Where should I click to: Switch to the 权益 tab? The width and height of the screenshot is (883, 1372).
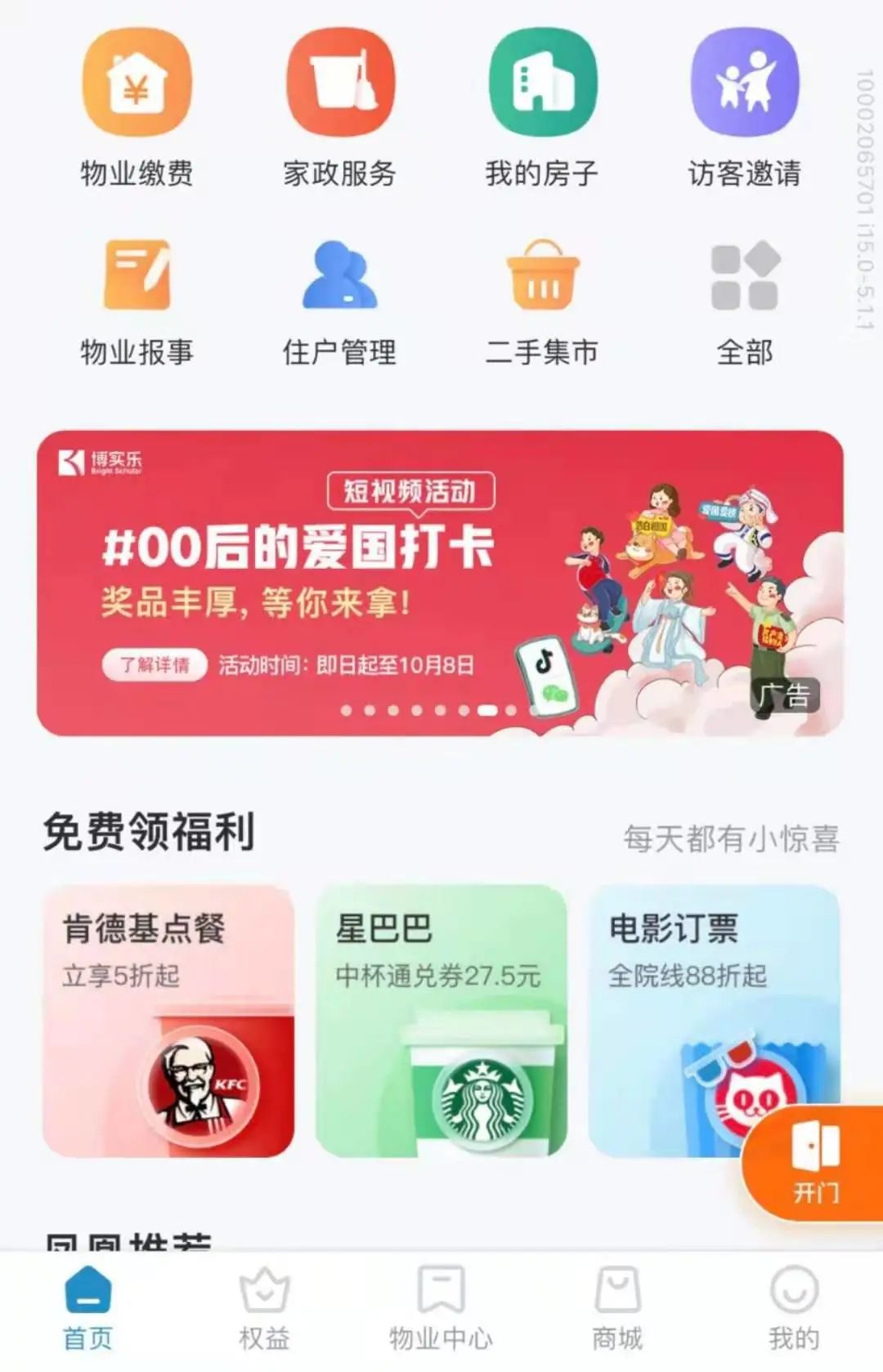pos(264,1307)
